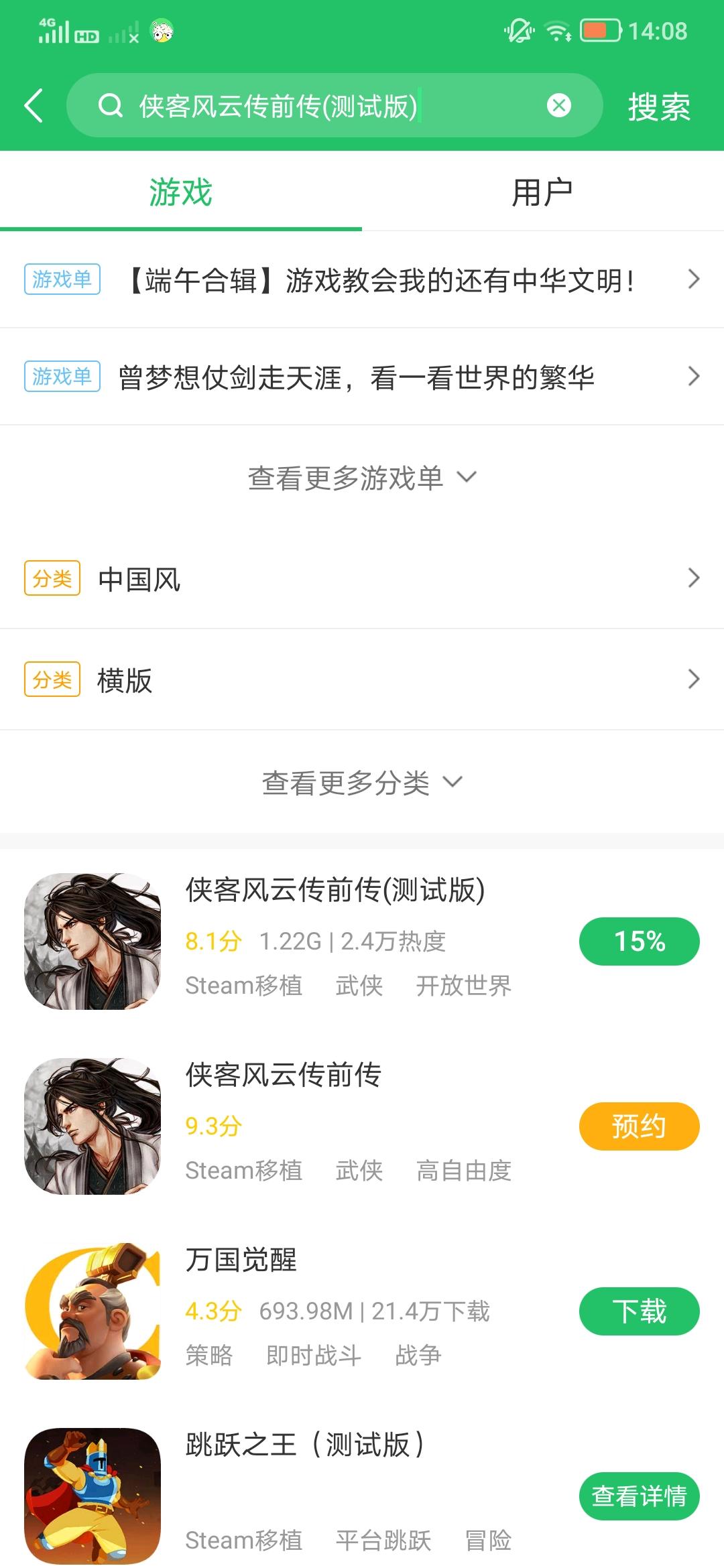Tap 查看详情 for 跳跃之王
The width and height of the screenshot is (724, 1568).
(x=639, y=1496)
